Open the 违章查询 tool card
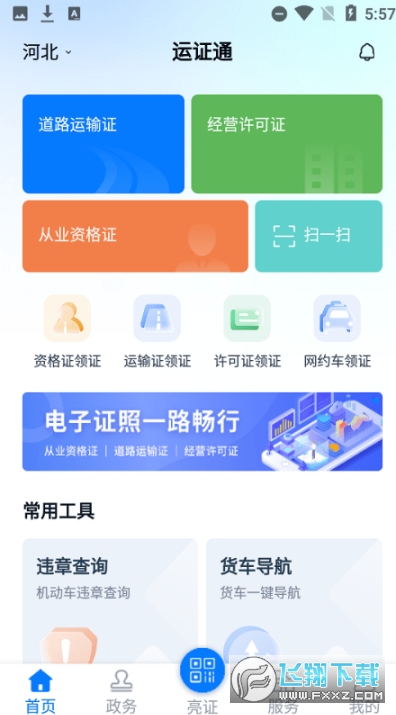Viewport: 396px width, 715px height. (x=110, y=601)
